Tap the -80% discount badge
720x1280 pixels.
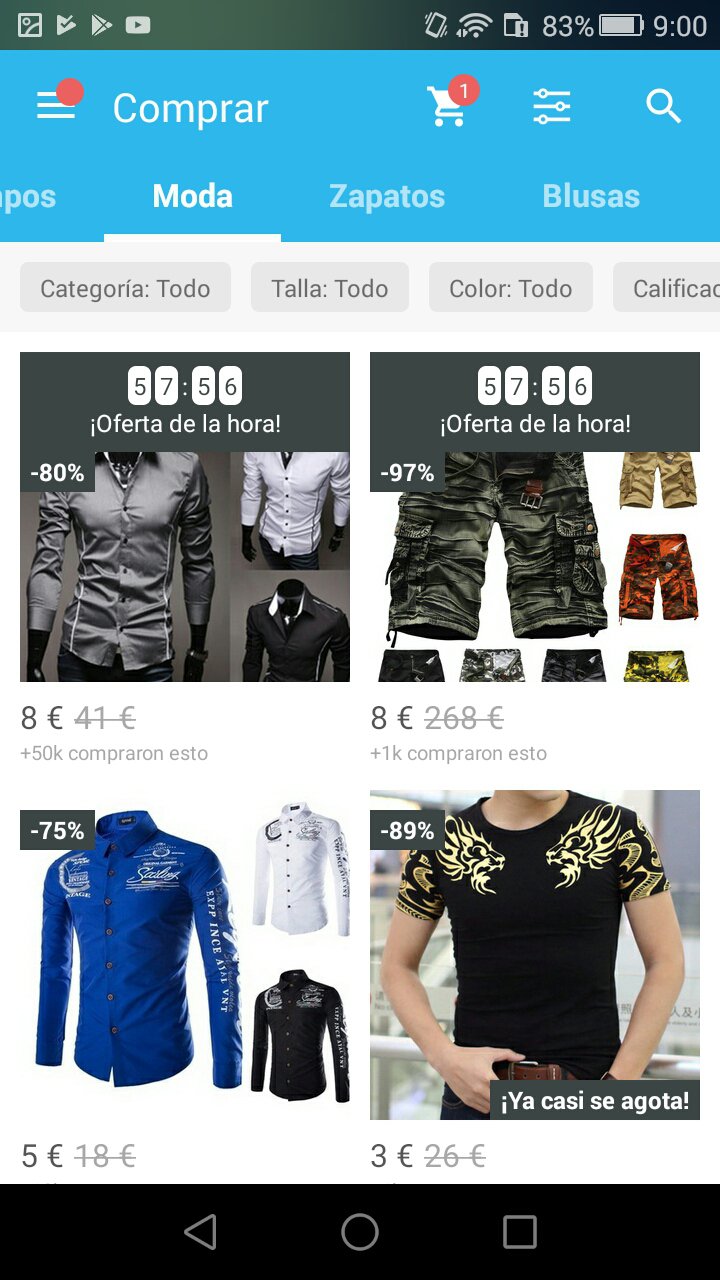click(x=57, y=473)
